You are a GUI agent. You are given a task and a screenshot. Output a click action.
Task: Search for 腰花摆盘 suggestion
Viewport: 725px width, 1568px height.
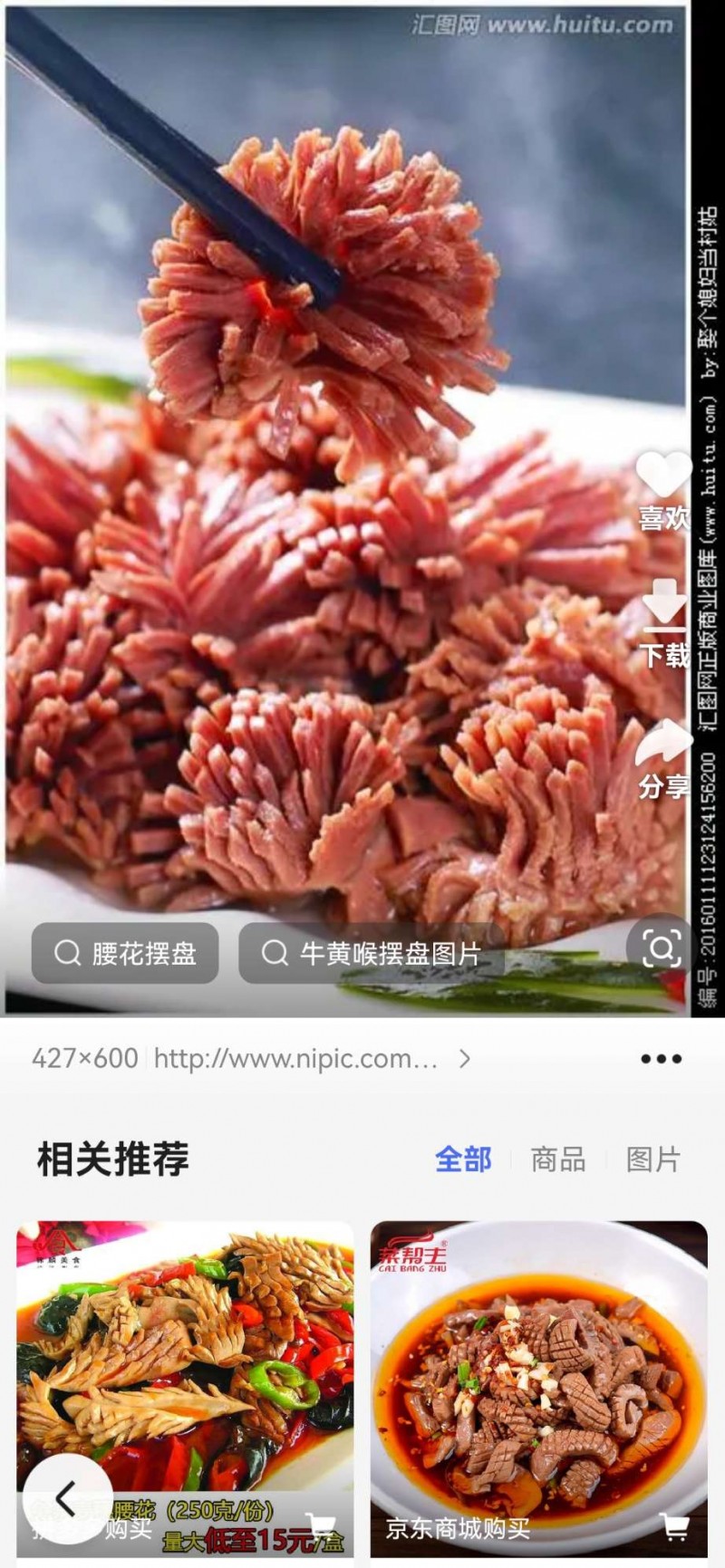(x=125, y=953)
